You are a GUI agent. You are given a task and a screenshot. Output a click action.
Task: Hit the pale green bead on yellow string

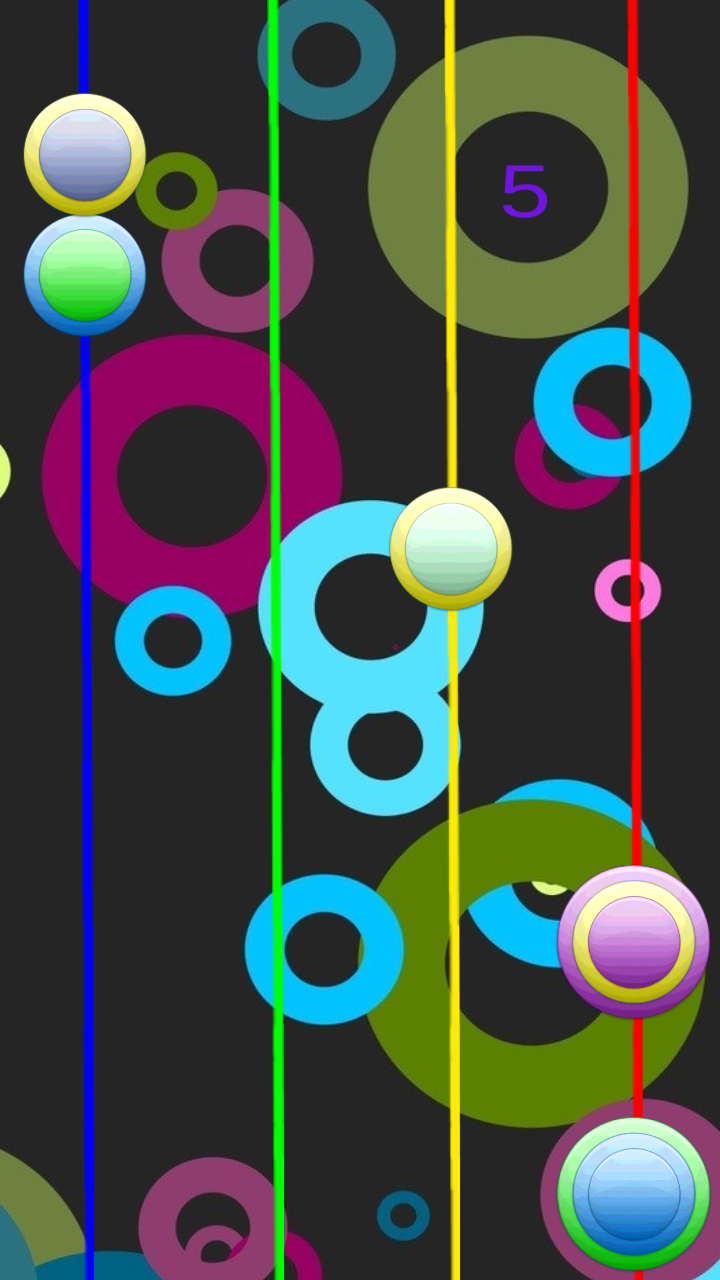(451, 549)
